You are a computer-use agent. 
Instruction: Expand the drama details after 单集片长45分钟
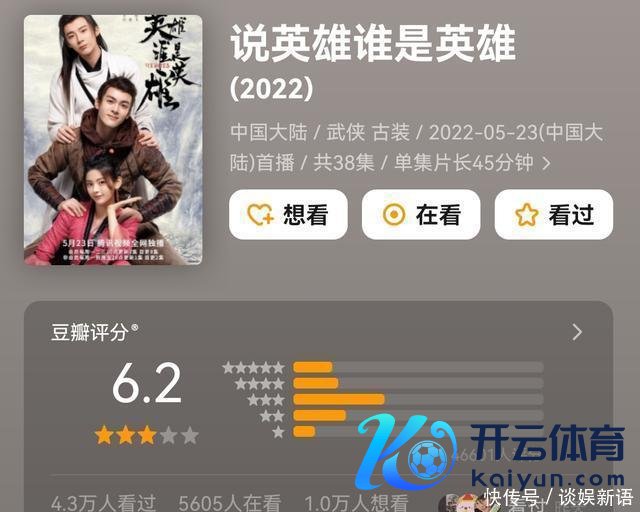tap(546, 163)
